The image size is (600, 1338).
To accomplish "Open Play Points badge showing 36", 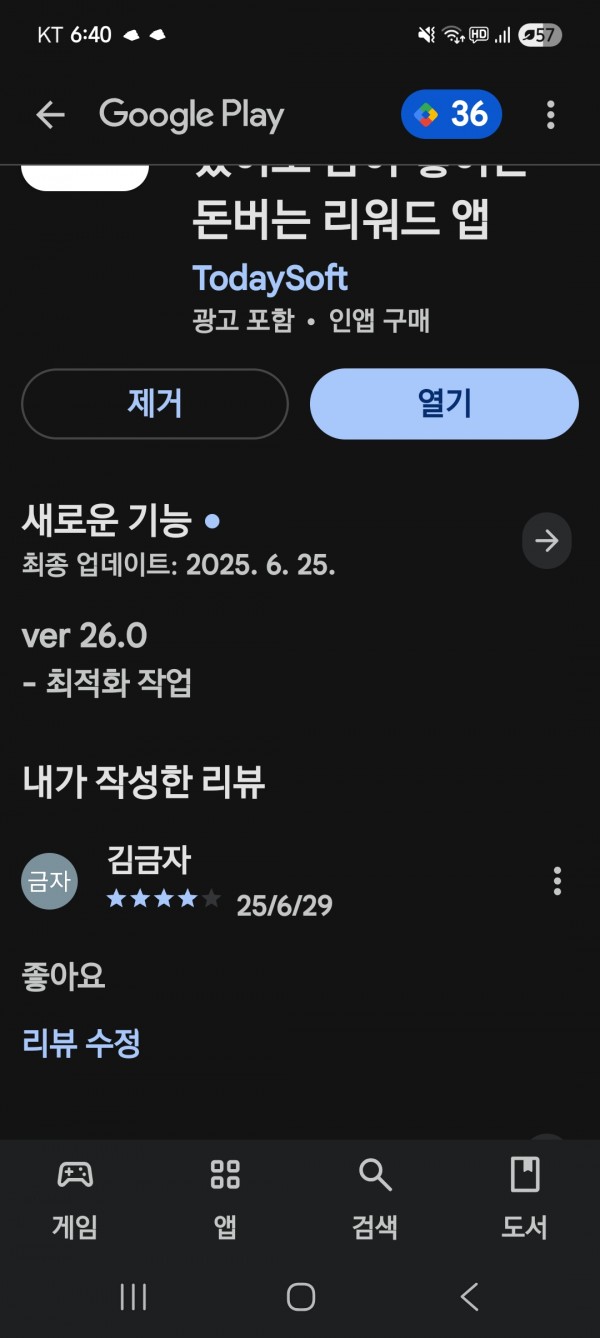I will pos(451,115).
